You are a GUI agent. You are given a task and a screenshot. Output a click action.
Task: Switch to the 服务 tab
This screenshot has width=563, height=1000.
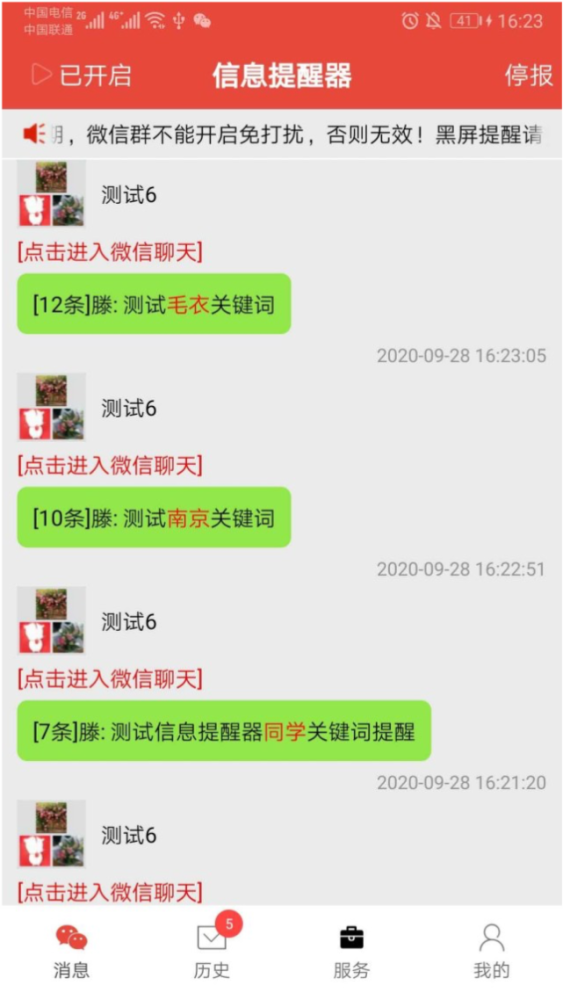[351, 952]
